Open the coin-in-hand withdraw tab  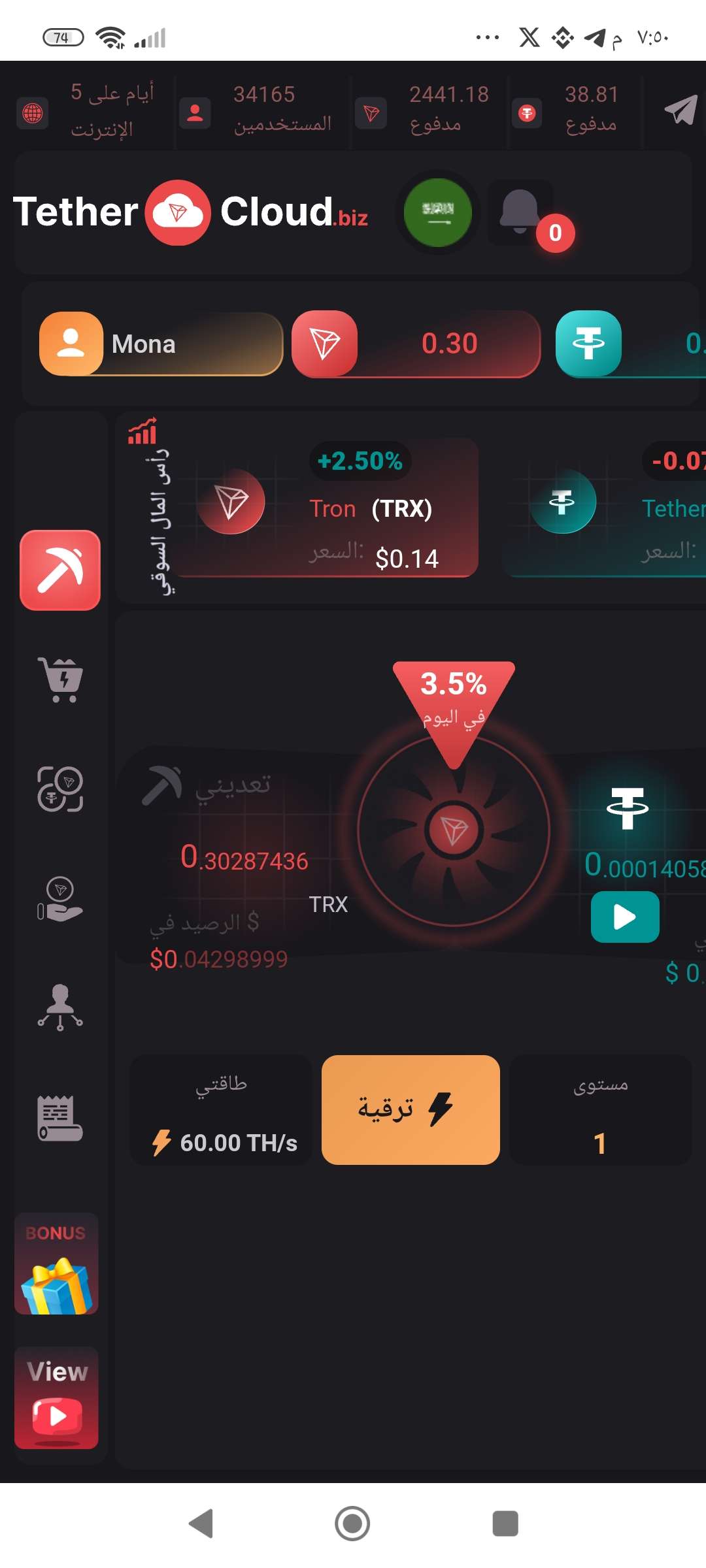pyautogui.click(x=60, y=899)
